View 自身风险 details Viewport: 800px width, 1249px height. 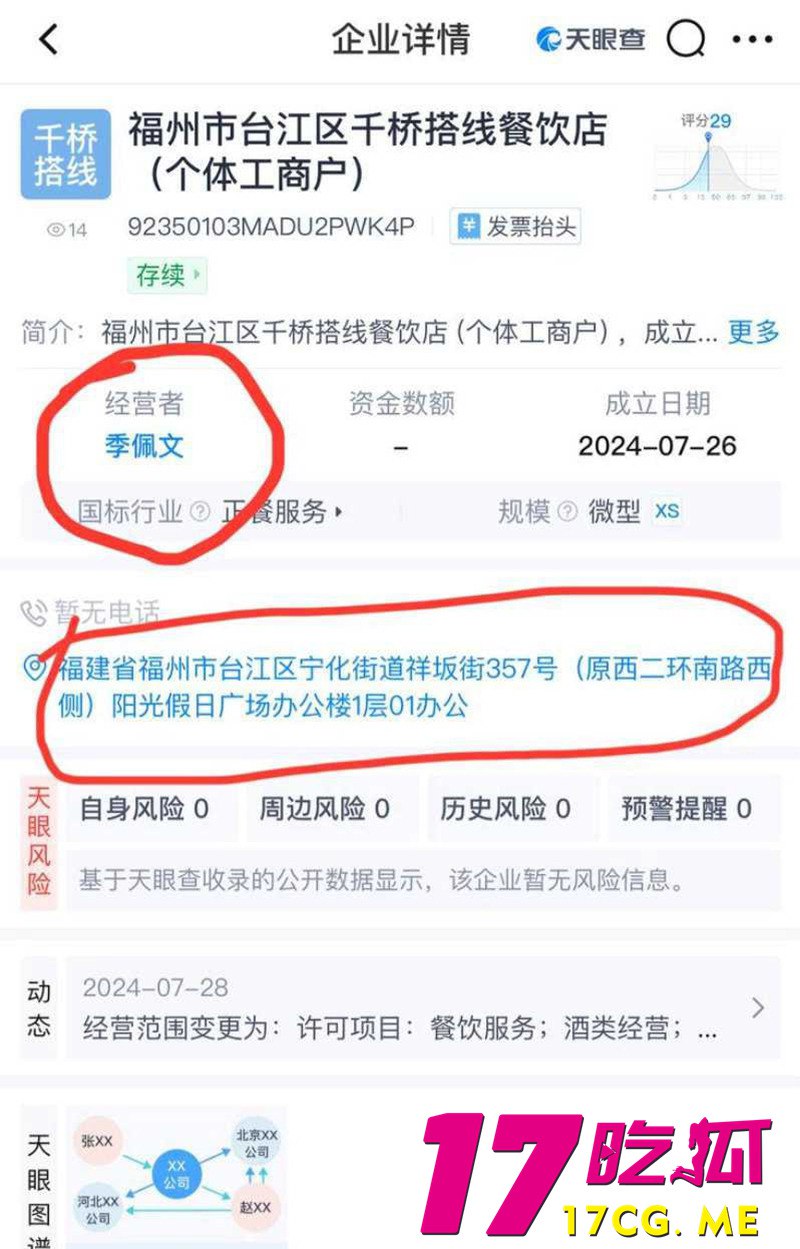click(145, 808)
